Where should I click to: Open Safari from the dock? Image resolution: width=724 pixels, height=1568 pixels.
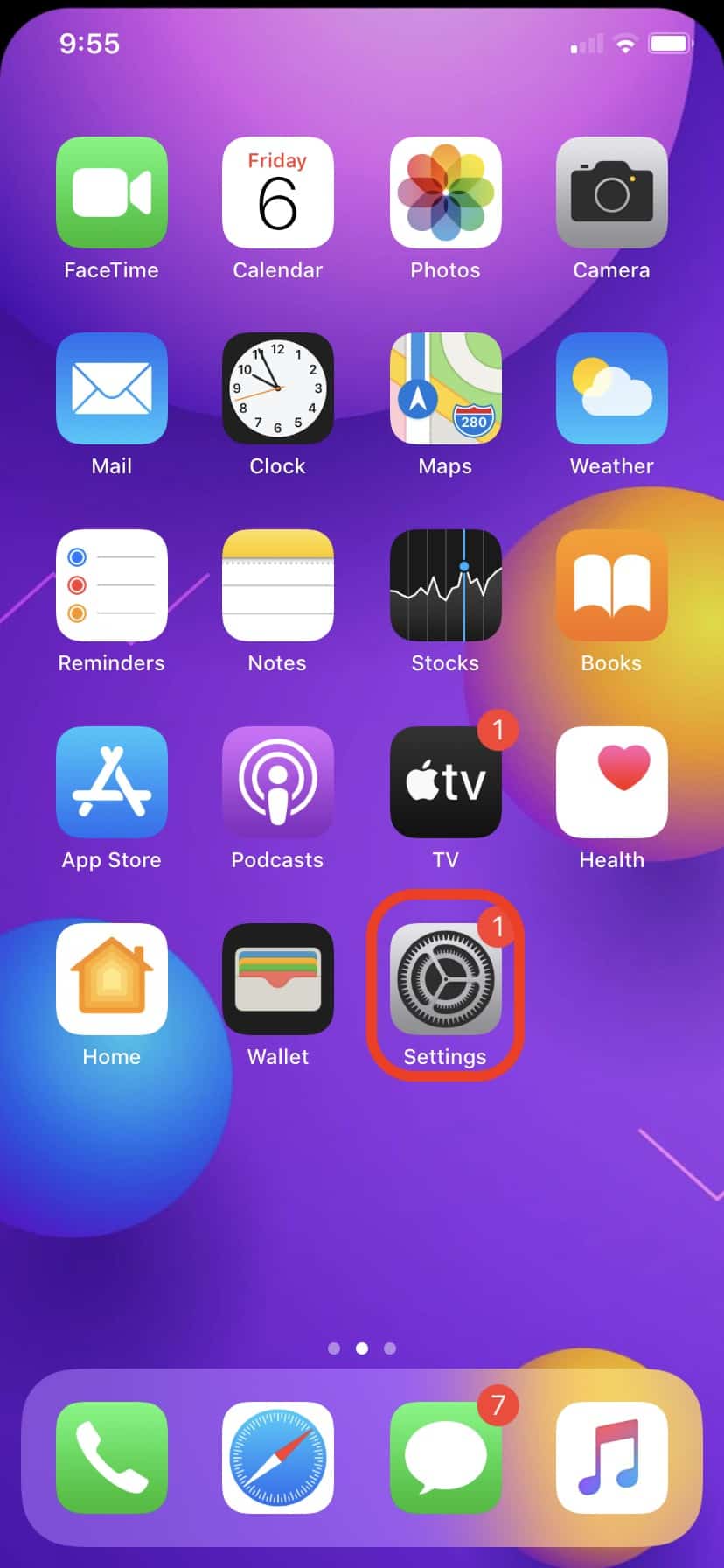pyautogui.click(x=277, y=1458)
